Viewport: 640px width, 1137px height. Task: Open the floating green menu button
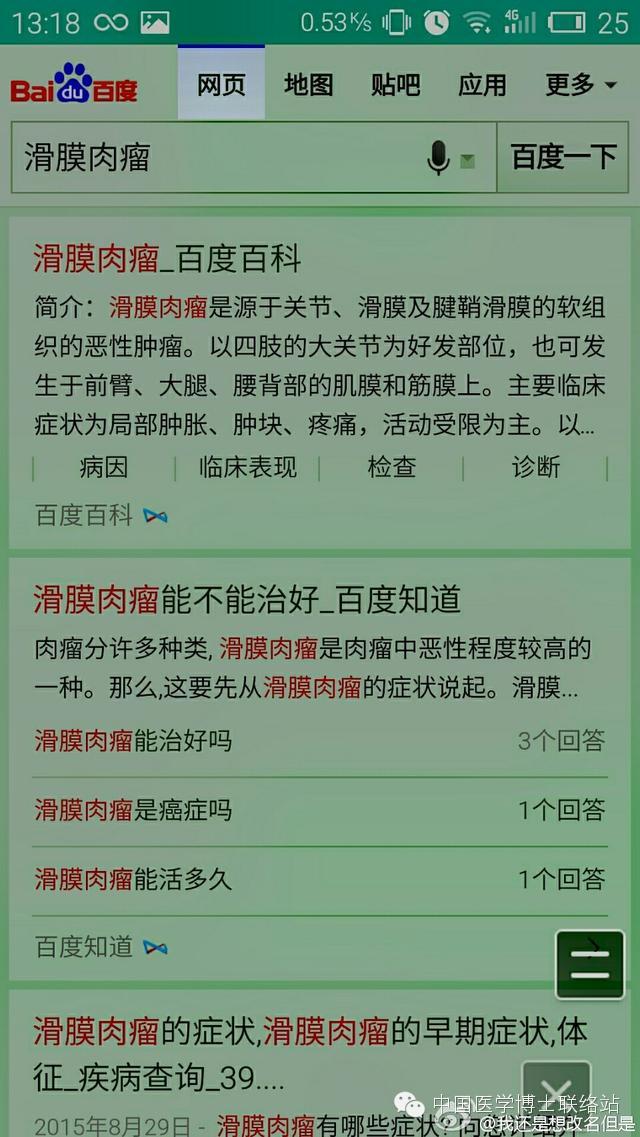pos(590,964)
